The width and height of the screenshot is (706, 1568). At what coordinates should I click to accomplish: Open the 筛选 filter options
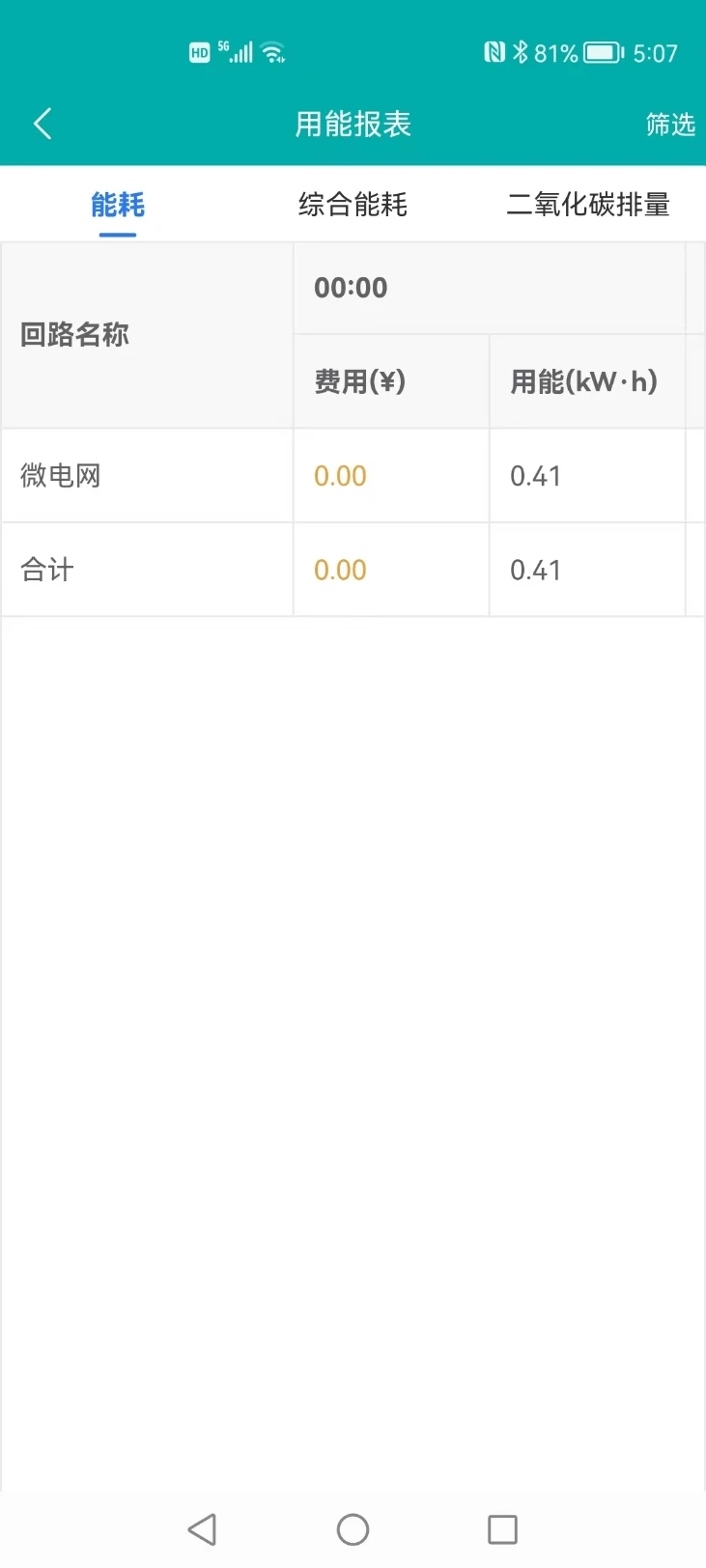(670, 124)
